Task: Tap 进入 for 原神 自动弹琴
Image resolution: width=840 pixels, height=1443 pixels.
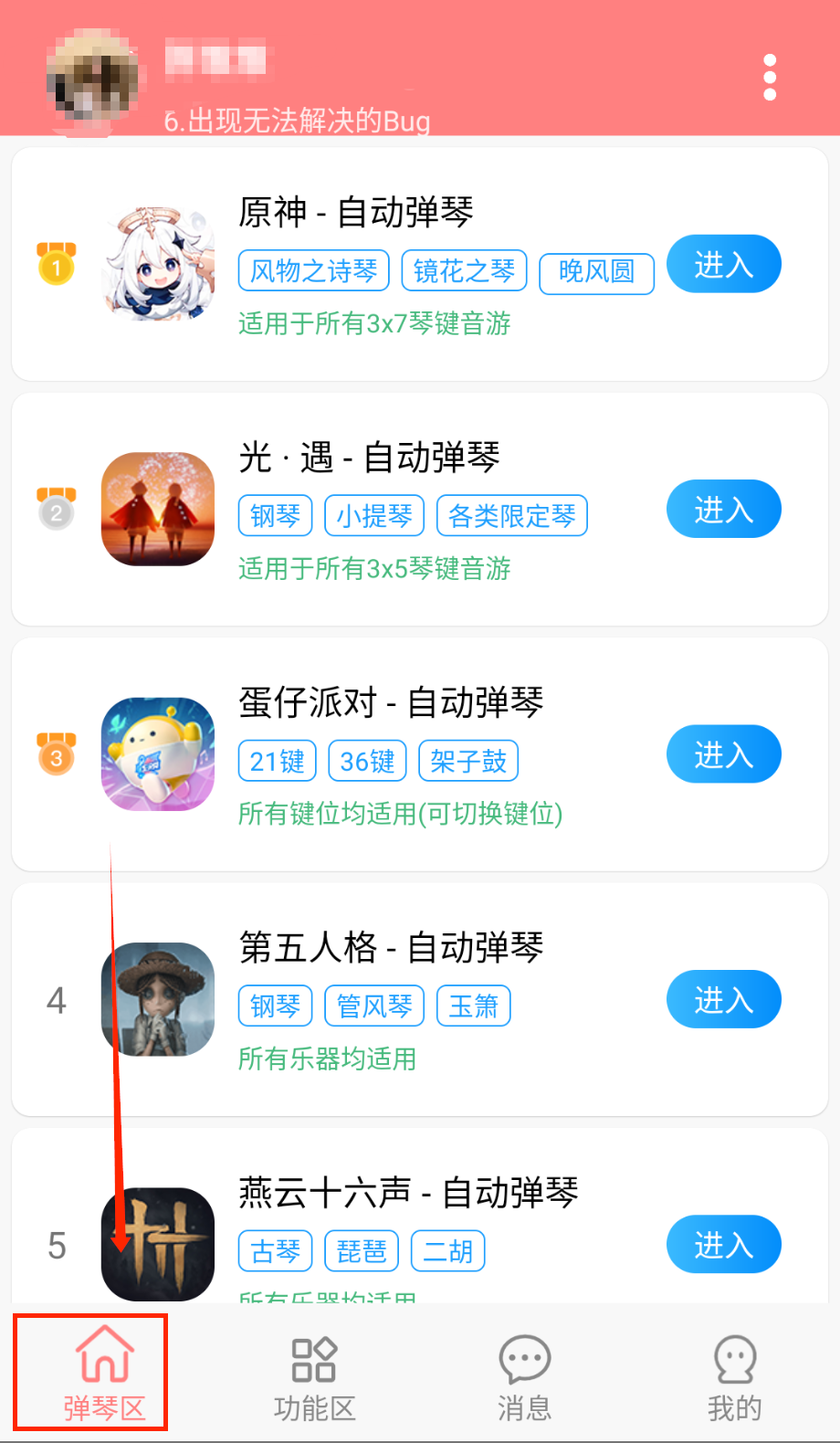Action: pos(724,265)
